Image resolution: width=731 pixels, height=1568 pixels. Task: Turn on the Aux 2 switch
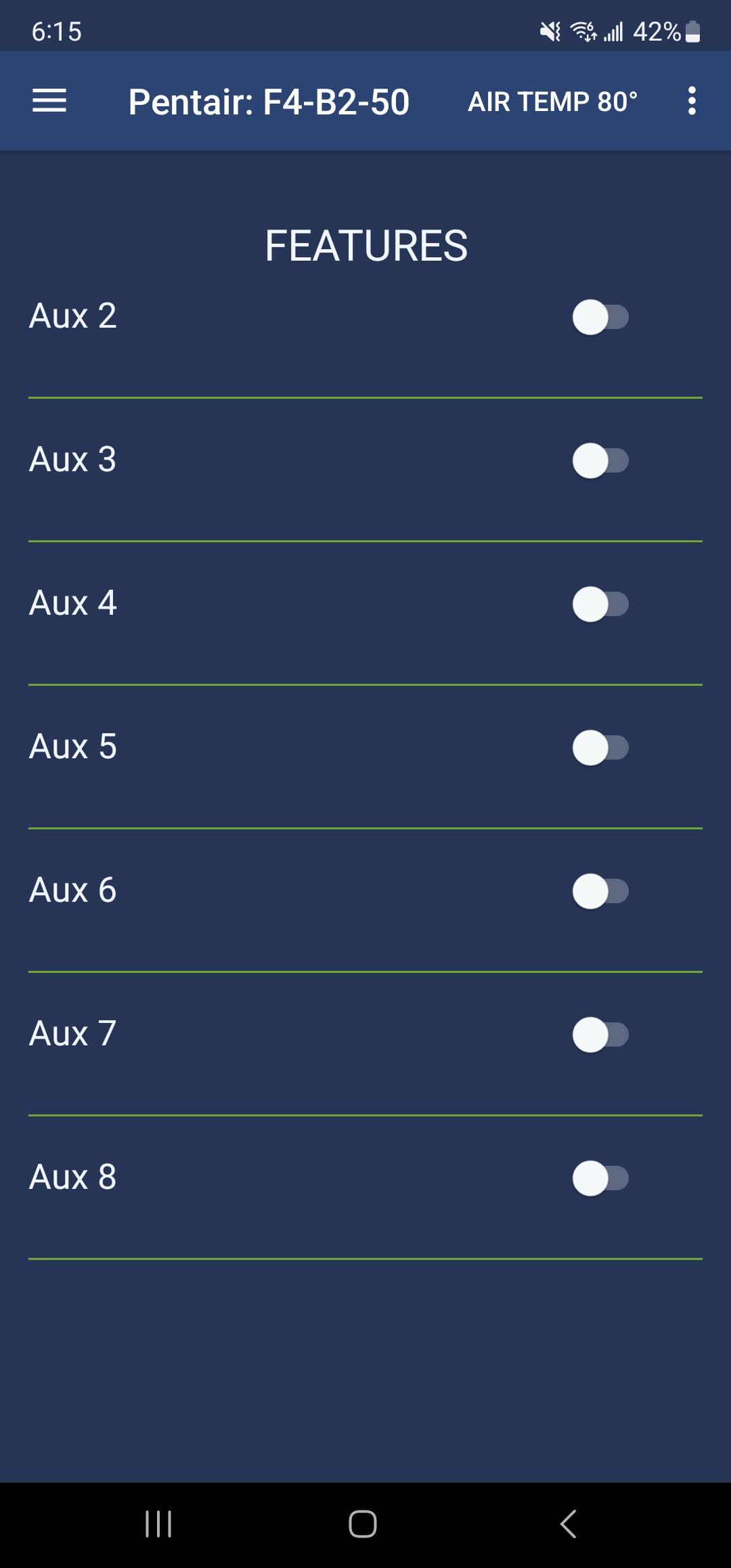point(600,317)
